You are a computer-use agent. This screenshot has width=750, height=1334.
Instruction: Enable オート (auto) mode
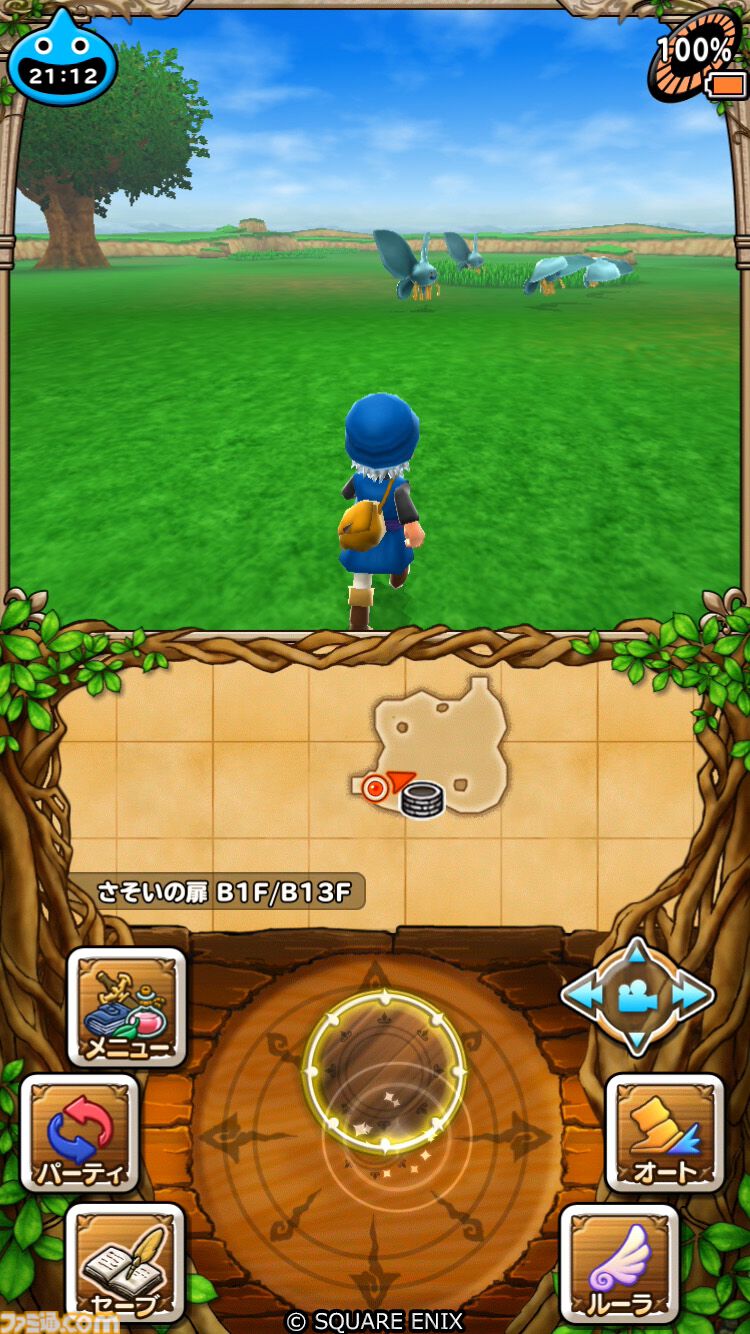(x=666, y=1133)
